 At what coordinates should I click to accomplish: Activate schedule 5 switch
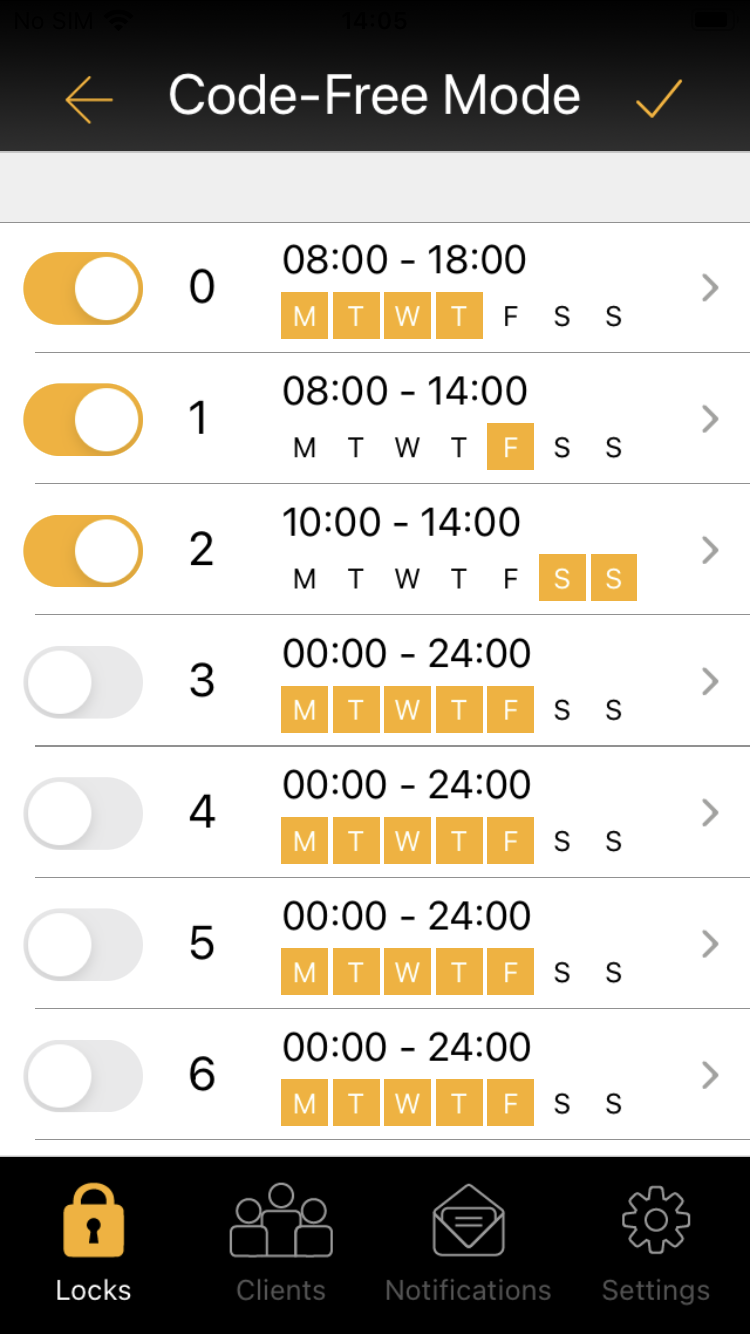[83, 944]
